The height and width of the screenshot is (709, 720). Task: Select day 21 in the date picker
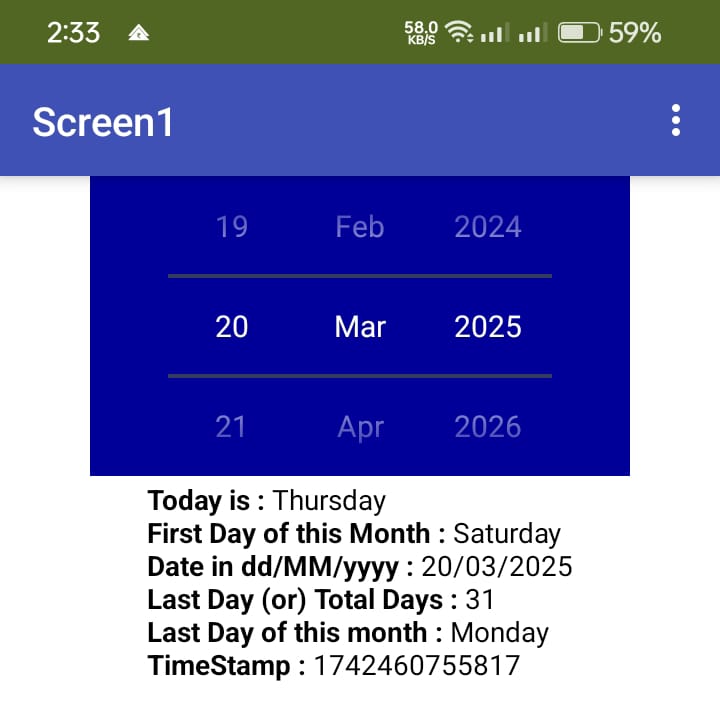click(232, 427)
